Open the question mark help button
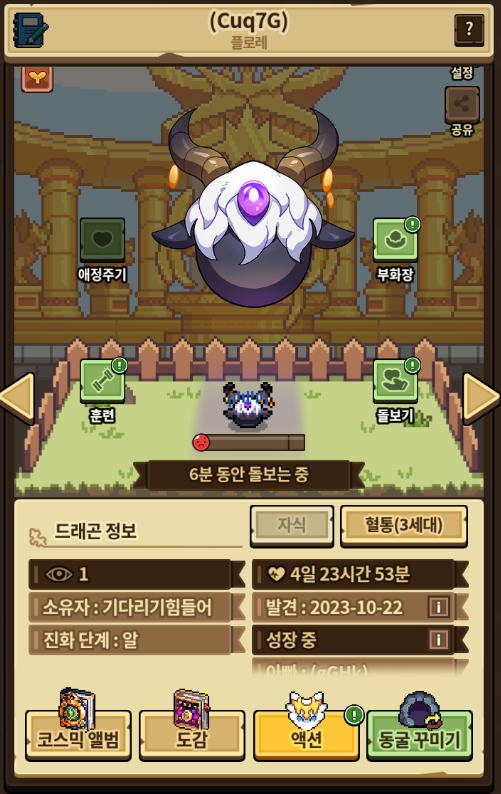 point(469,30)
